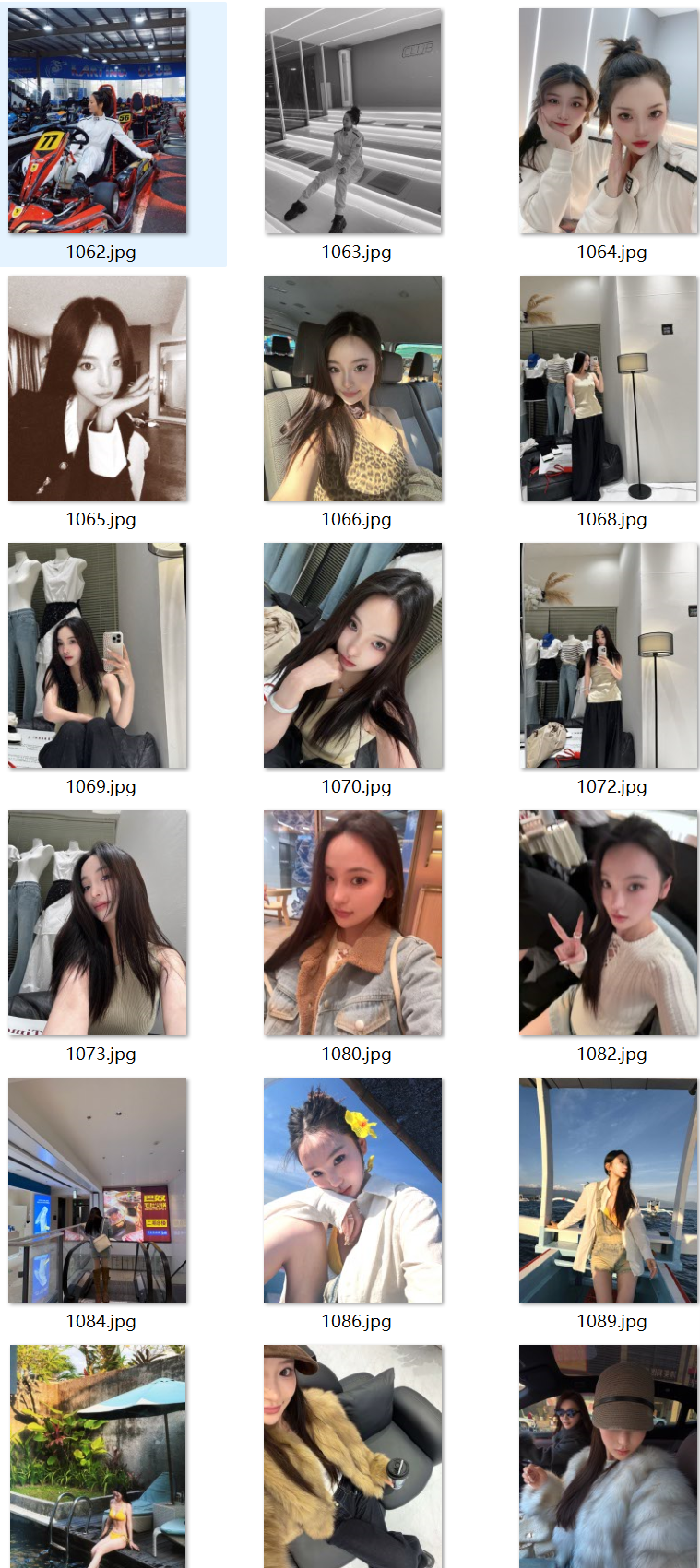Select the black-and-white photo 1065.jpg
The image size is (700, 1568).
pos(98,388)
